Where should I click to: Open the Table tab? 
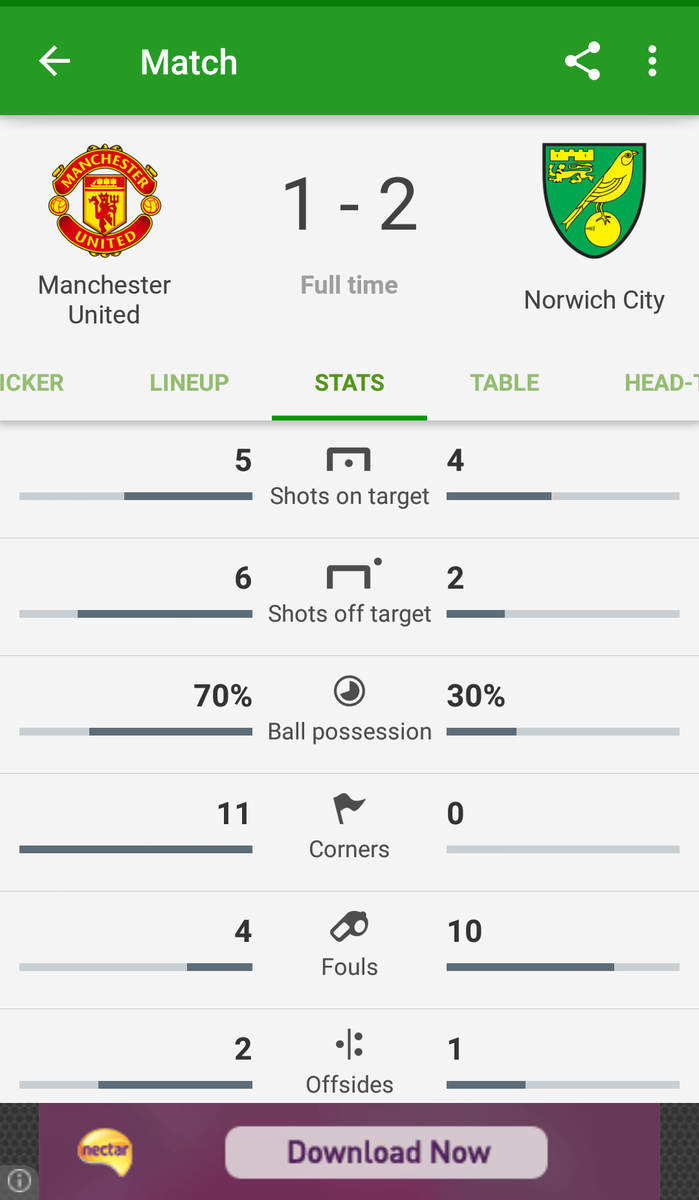[505, 383]
